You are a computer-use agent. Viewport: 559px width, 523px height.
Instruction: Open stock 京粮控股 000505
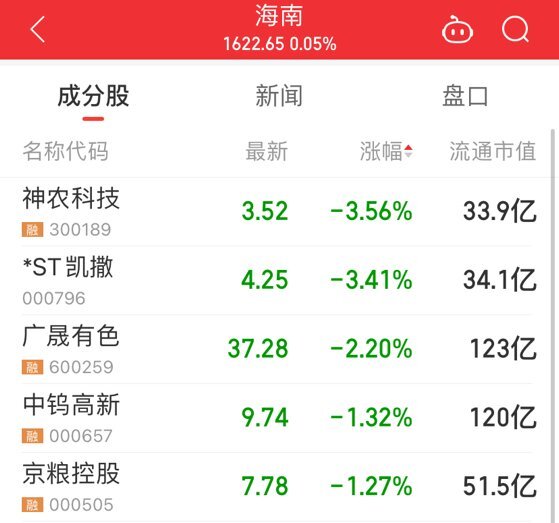(x=280, y=487)
